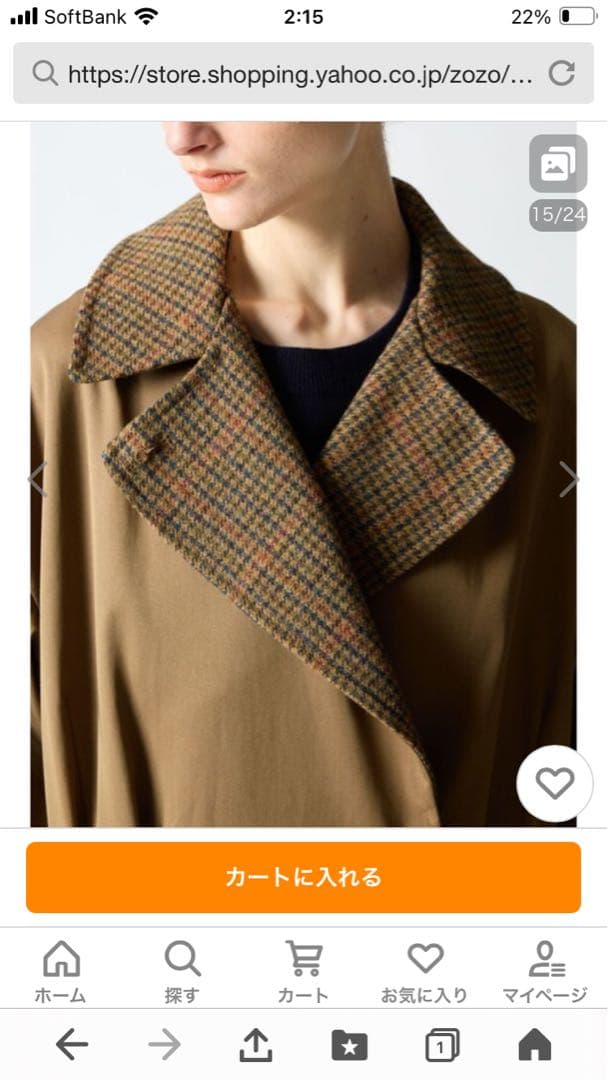608x1080 pixels.
Task: Go back in the browser
Action: 72,1046
